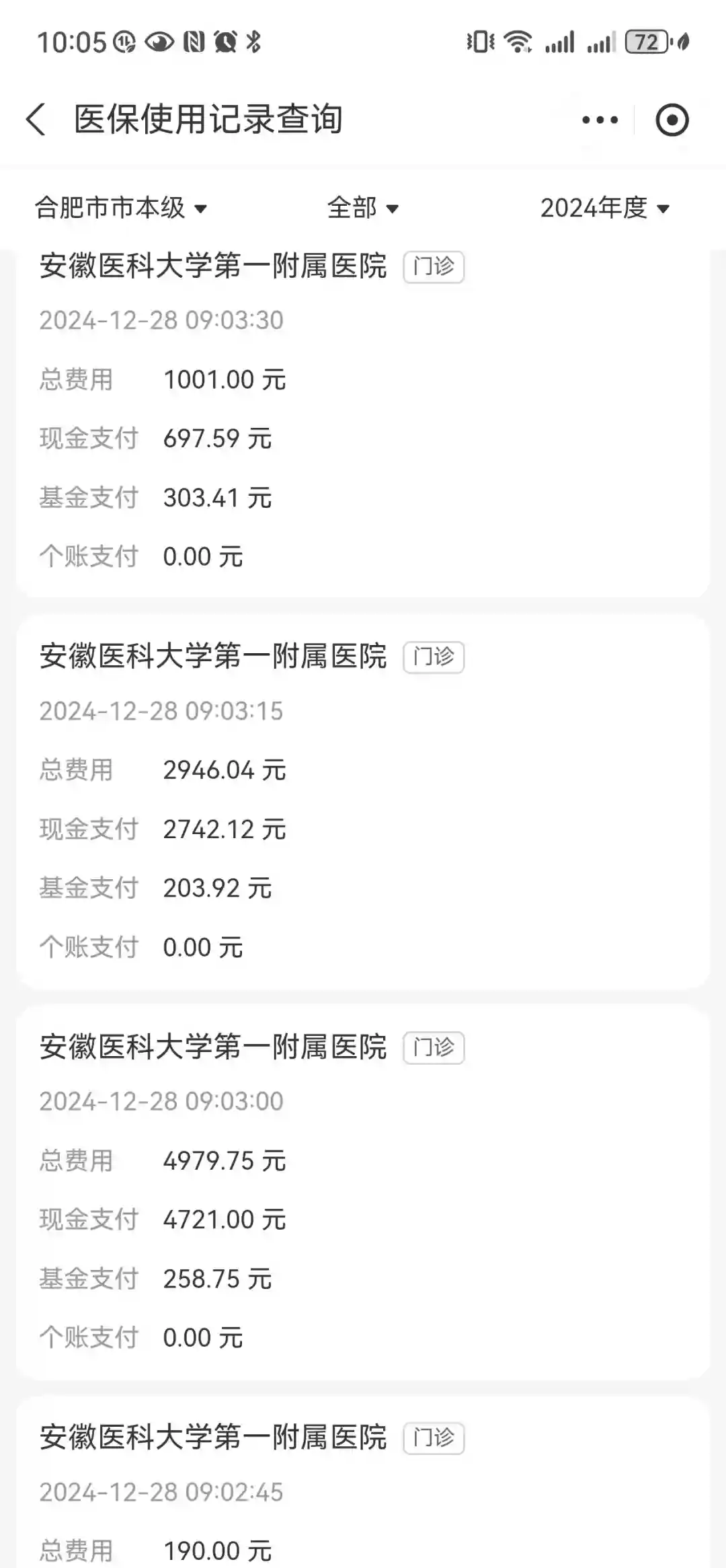The height and width of the screenshot is (1568, 726).
Task: Expand the 合肥市市本级 region dropdown
Action: pos(121,208)
